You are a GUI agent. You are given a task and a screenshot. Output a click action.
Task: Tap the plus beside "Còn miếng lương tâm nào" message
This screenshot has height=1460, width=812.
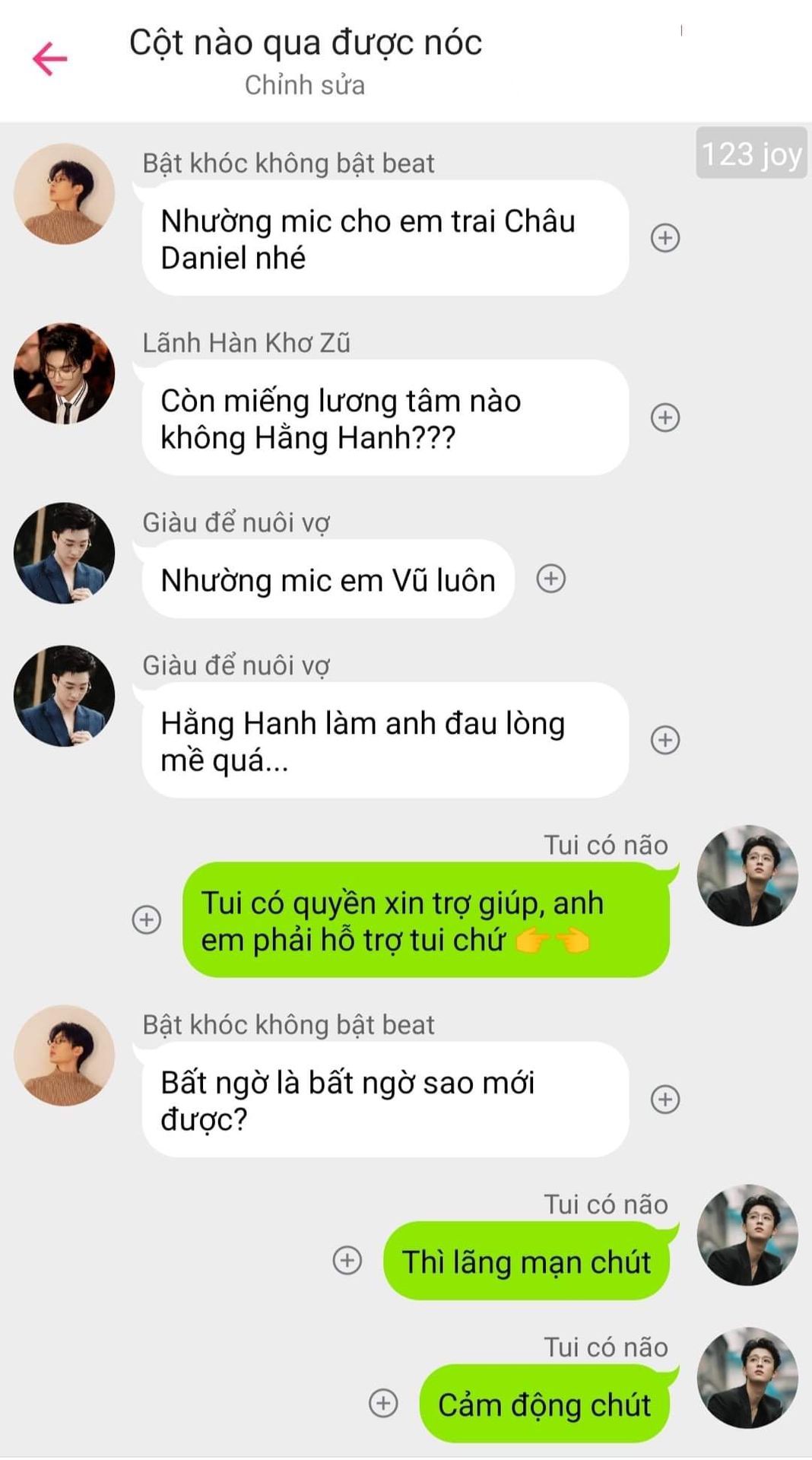[x=665, y=417]
